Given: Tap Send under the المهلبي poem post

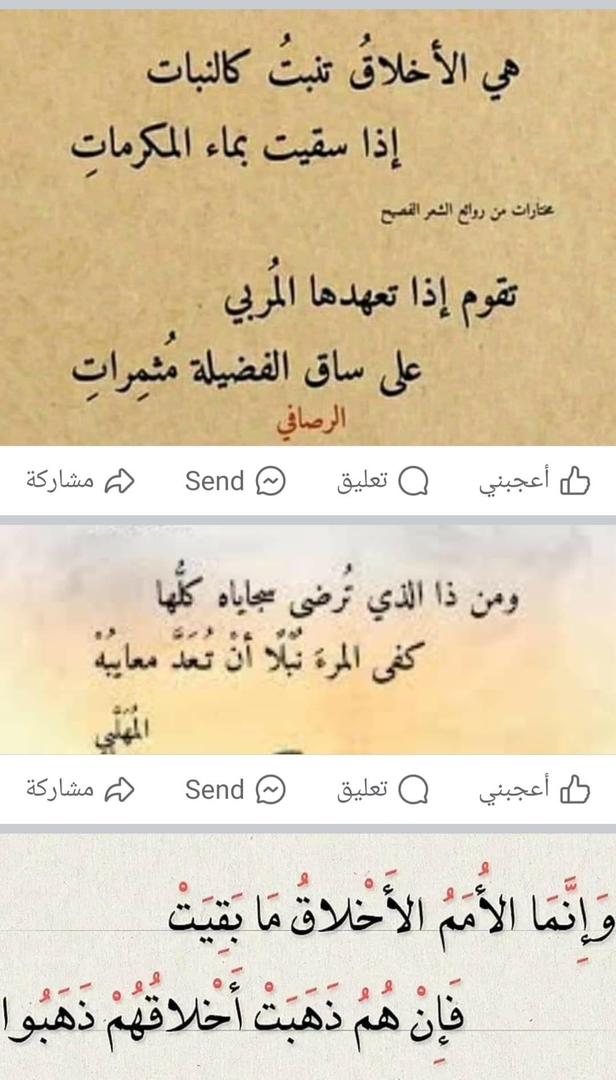Looking at the screenshot, I should pyautogui.click(x=235, y=790).
